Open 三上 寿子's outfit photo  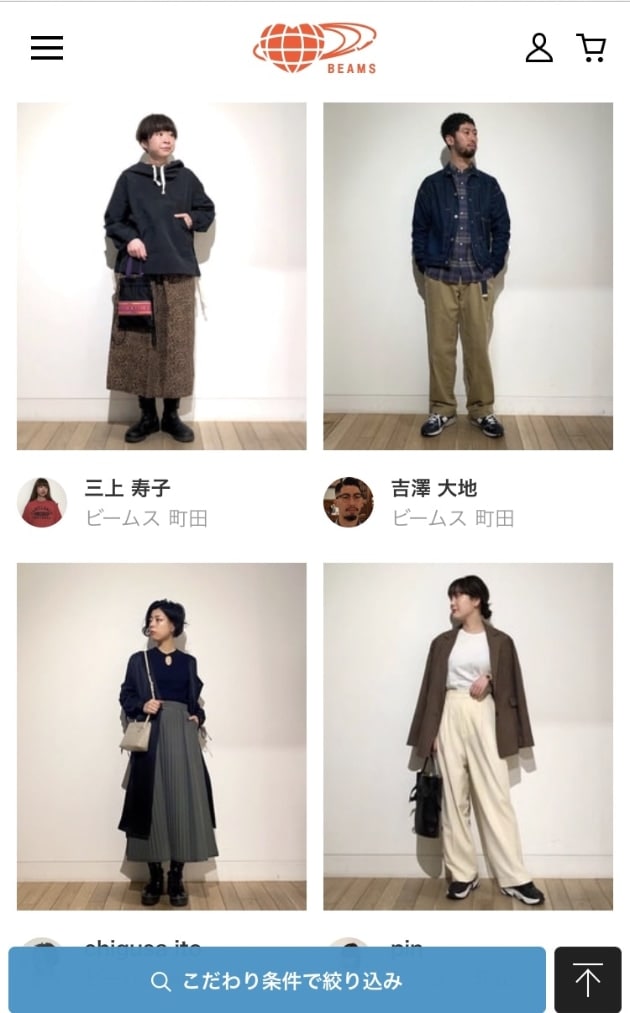pos(162,276)
